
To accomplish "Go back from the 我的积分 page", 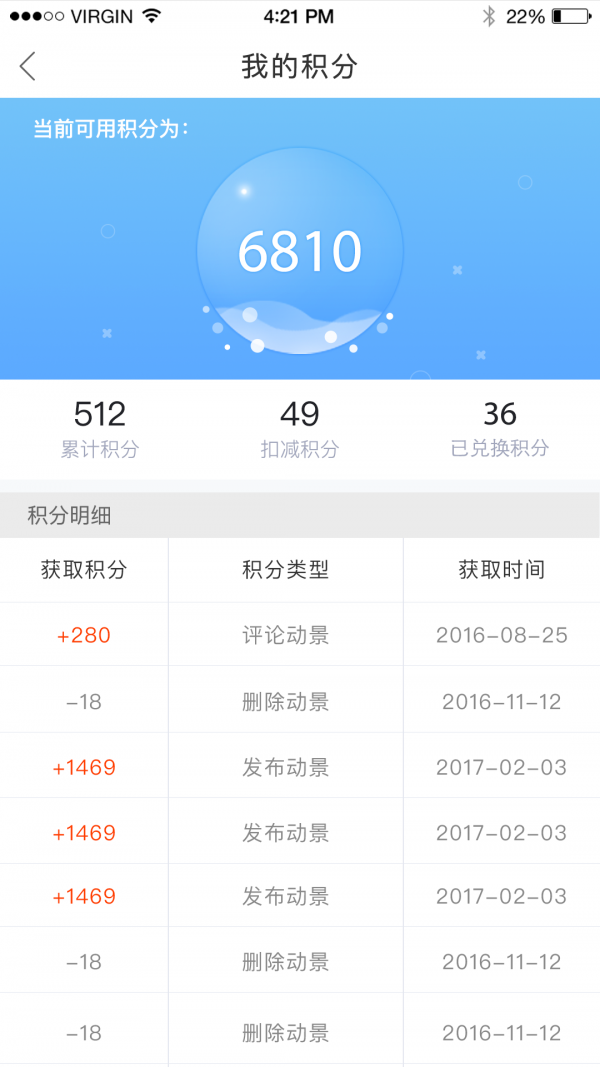I will click(27, 67).
